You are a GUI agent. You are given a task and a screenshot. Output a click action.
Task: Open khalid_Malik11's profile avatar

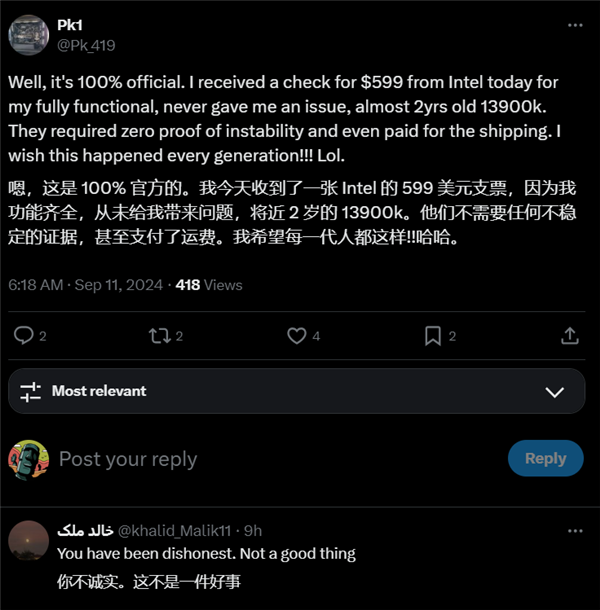[28, 541]
